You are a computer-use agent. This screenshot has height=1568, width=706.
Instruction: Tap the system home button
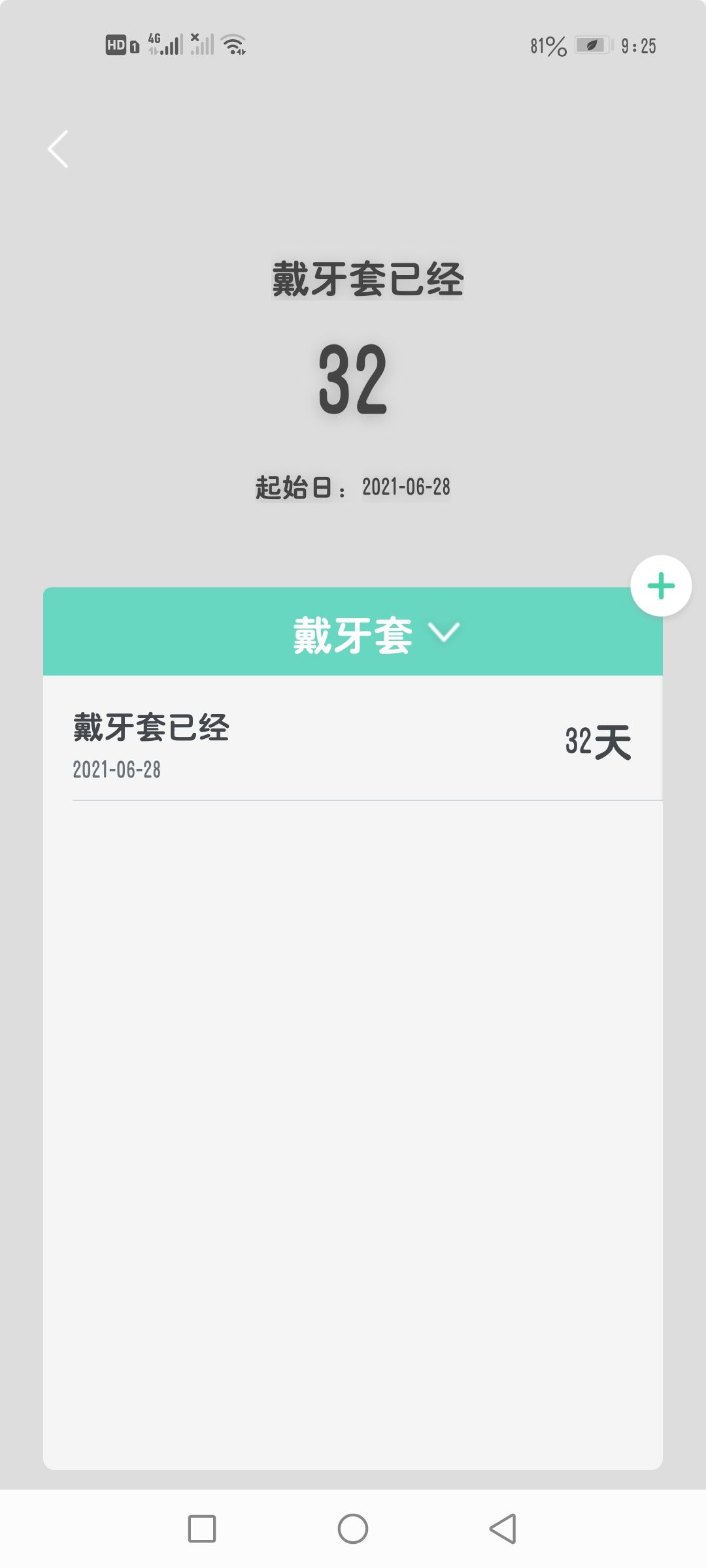coord(353,1529)
